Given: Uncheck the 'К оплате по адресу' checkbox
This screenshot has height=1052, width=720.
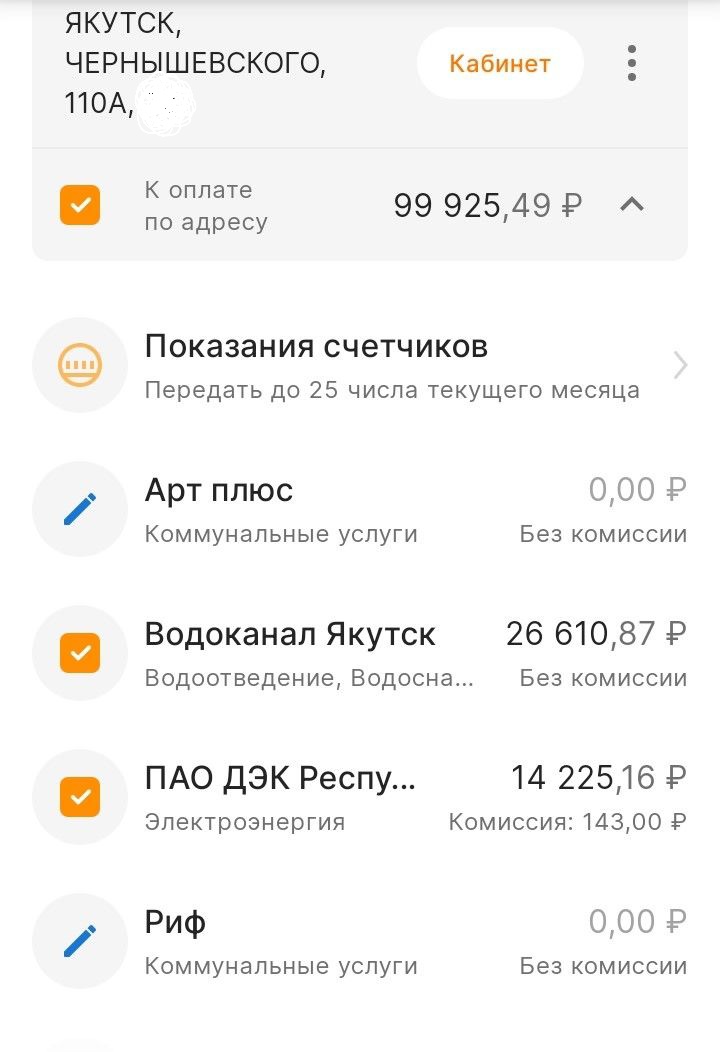Looking at the screenshot, I should [80, 206].
